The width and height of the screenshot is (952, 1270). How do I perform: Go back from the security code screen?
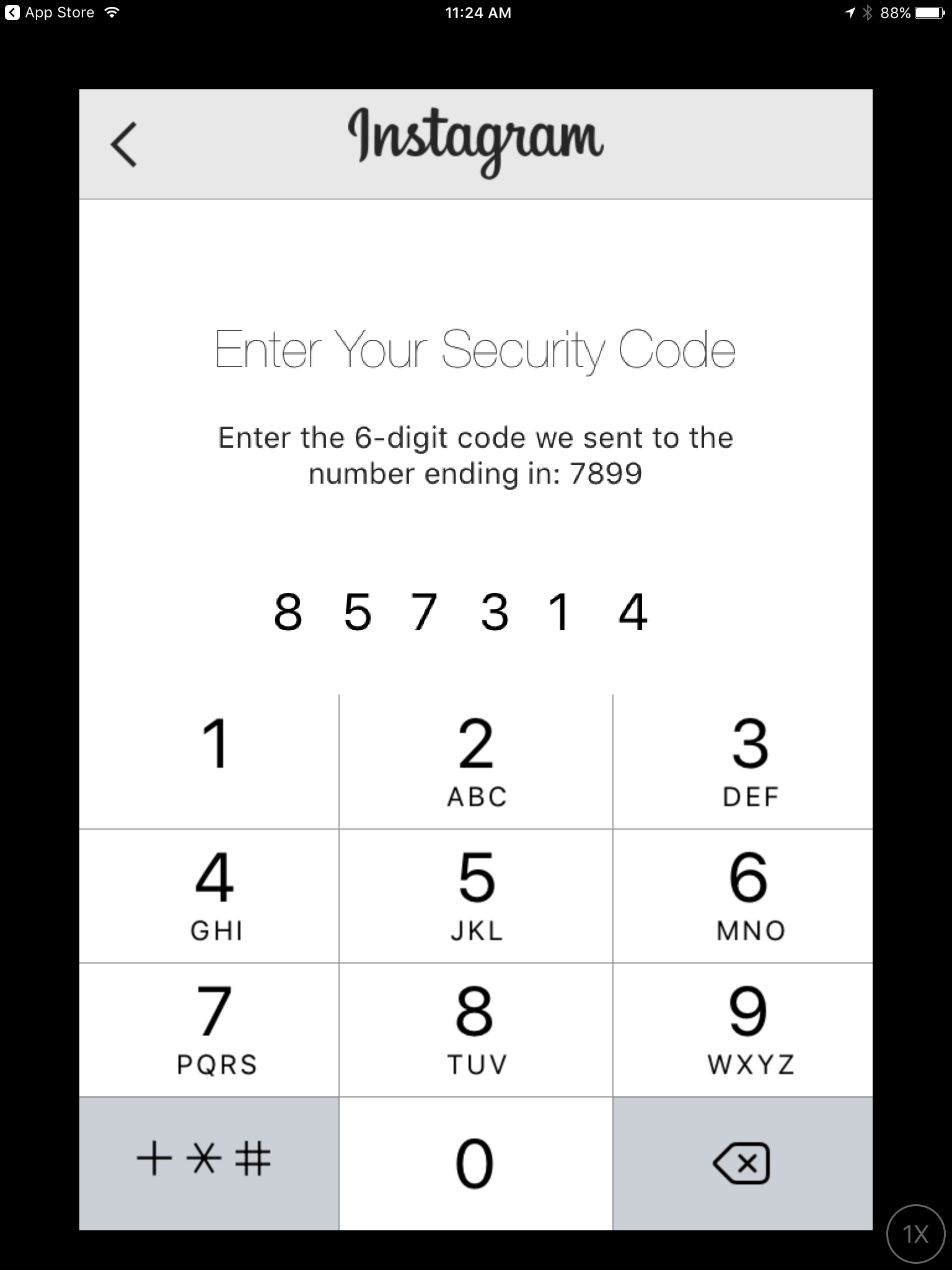point(124,144)
